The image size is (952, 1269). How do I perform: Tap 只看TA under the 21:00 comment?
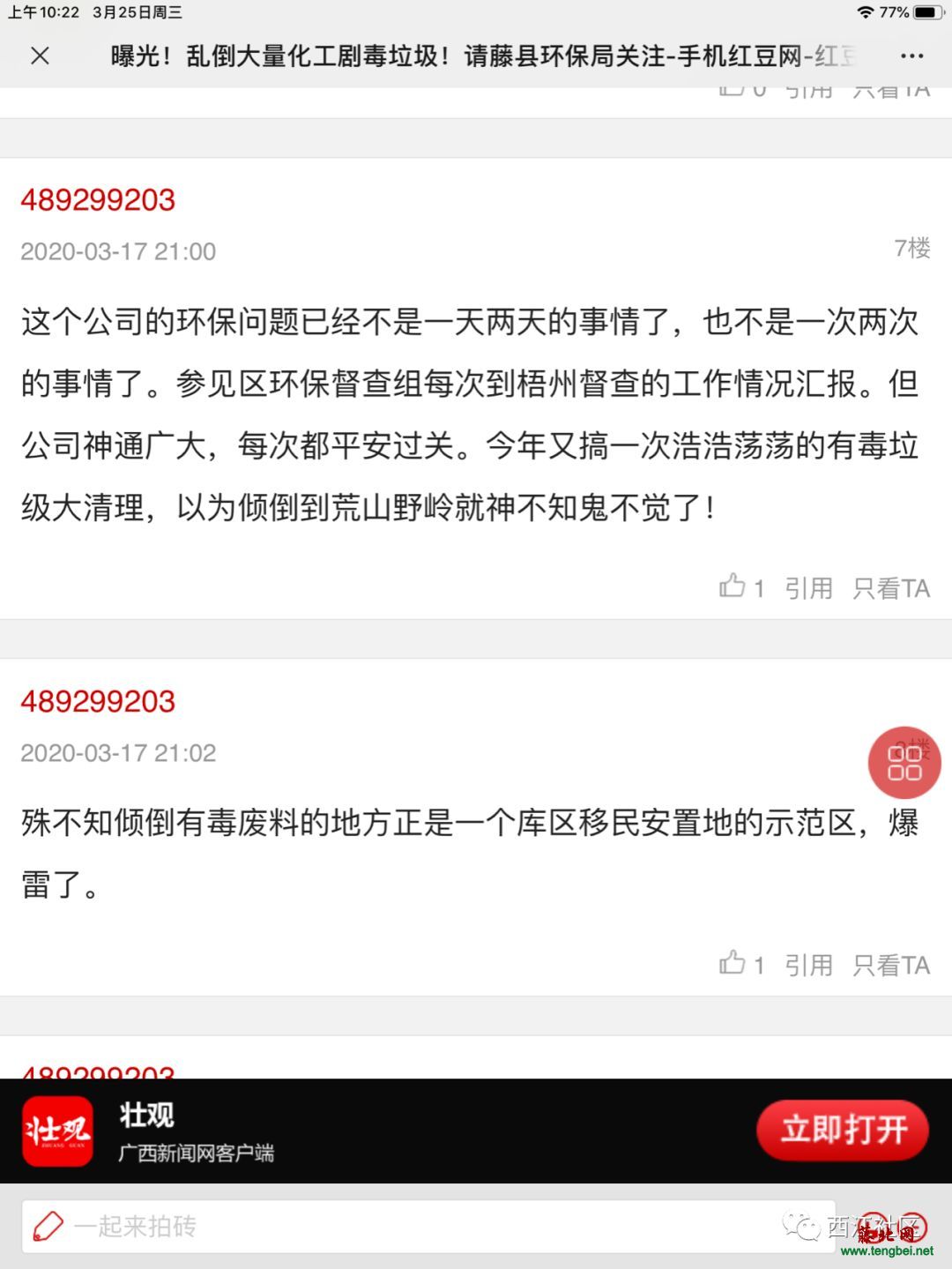tap(891, 588)
